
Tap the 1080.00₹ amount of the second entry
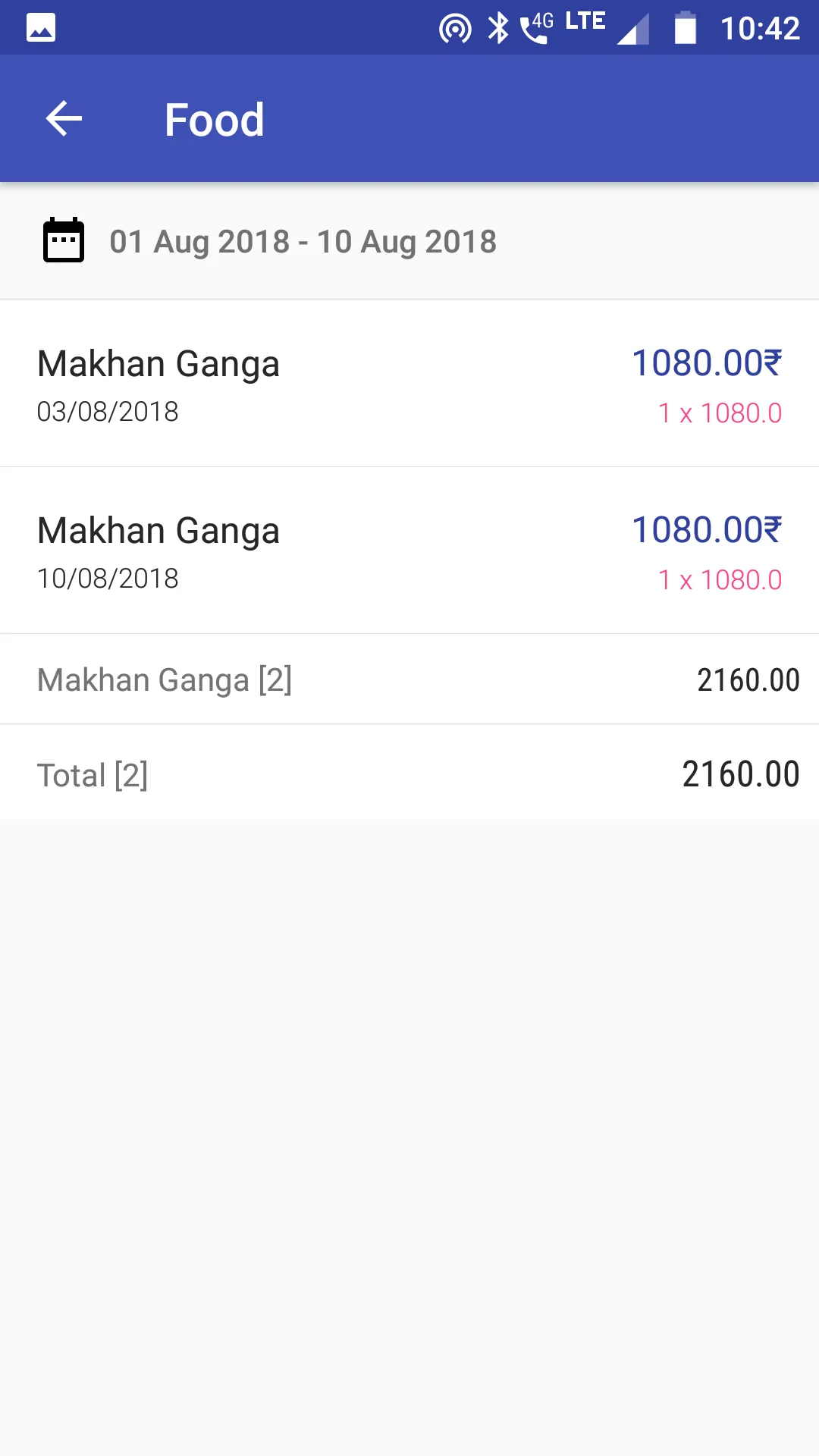pos(706,531)
